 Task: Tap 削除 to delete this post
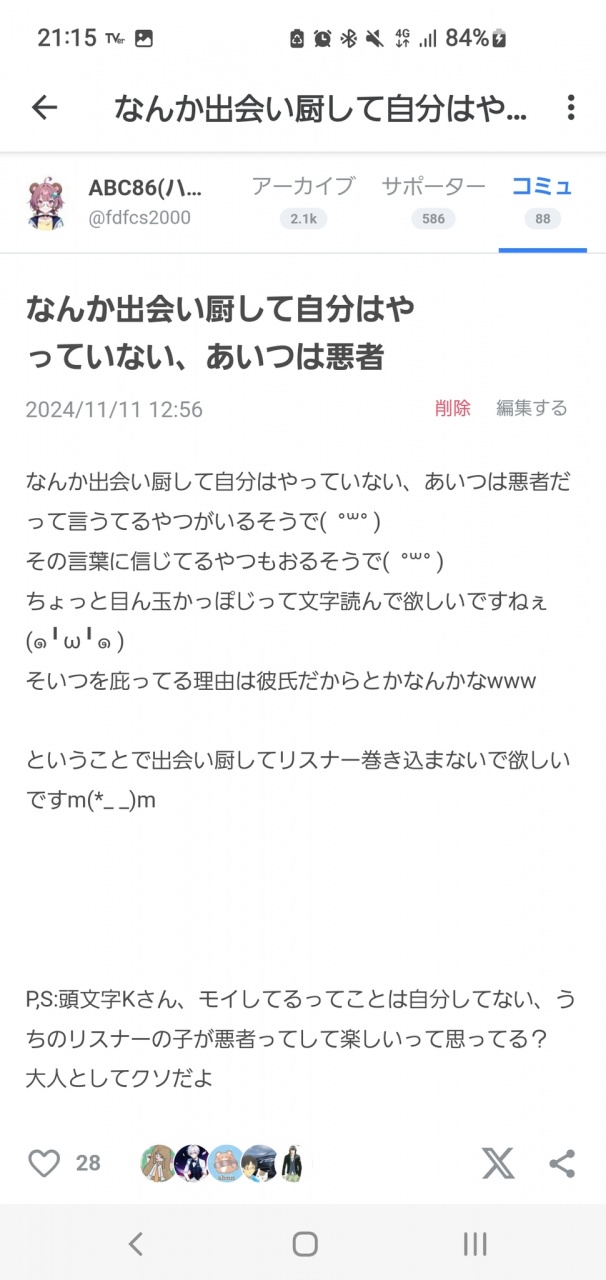[x=452, y=408]
